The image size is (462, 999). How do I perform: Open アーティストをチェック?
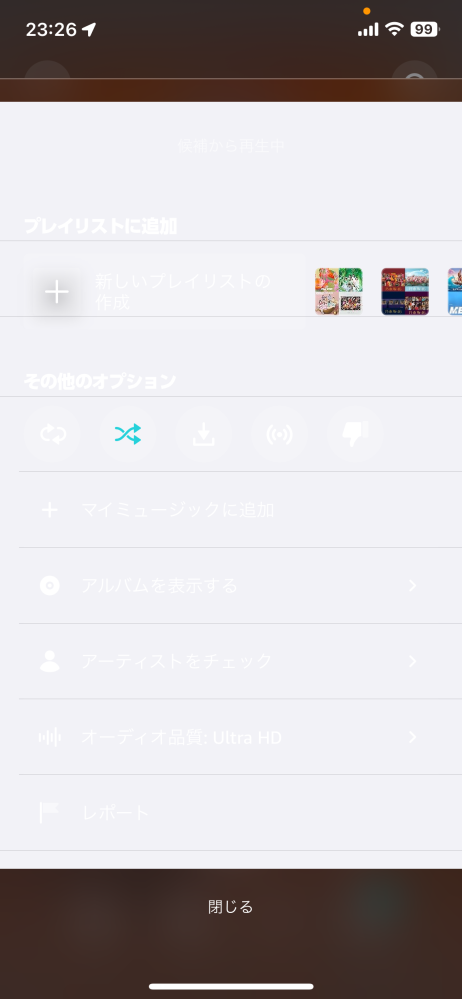point(240,661)
